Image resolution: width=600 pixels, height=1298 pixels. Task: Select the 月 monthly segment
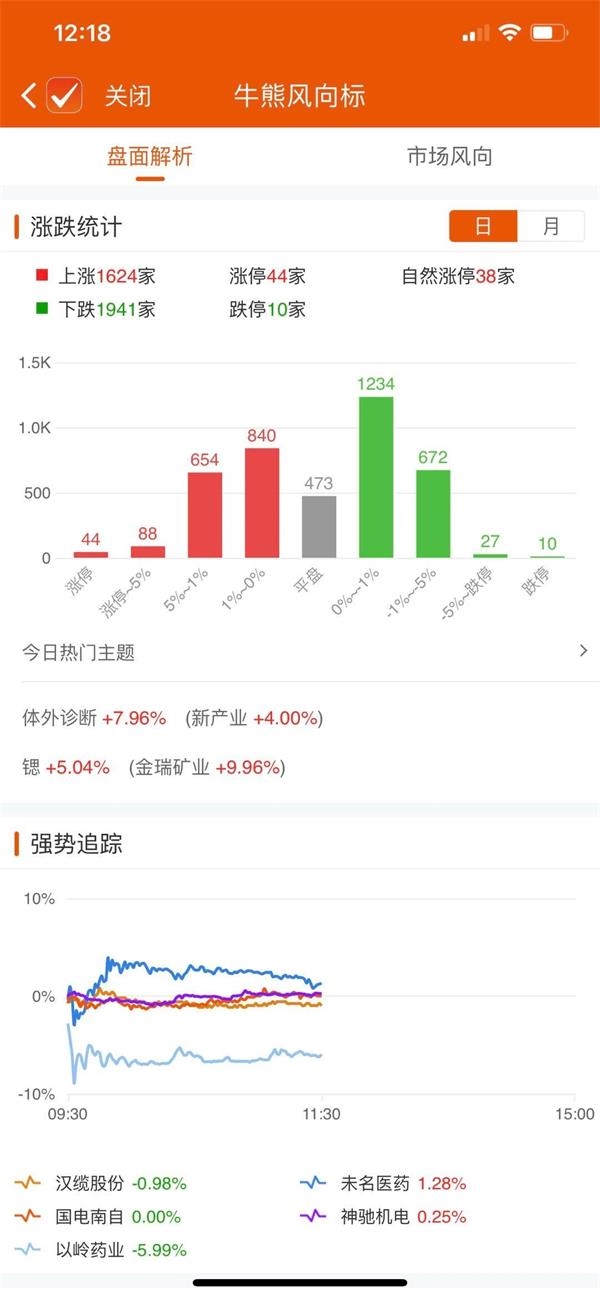[551, 226]
